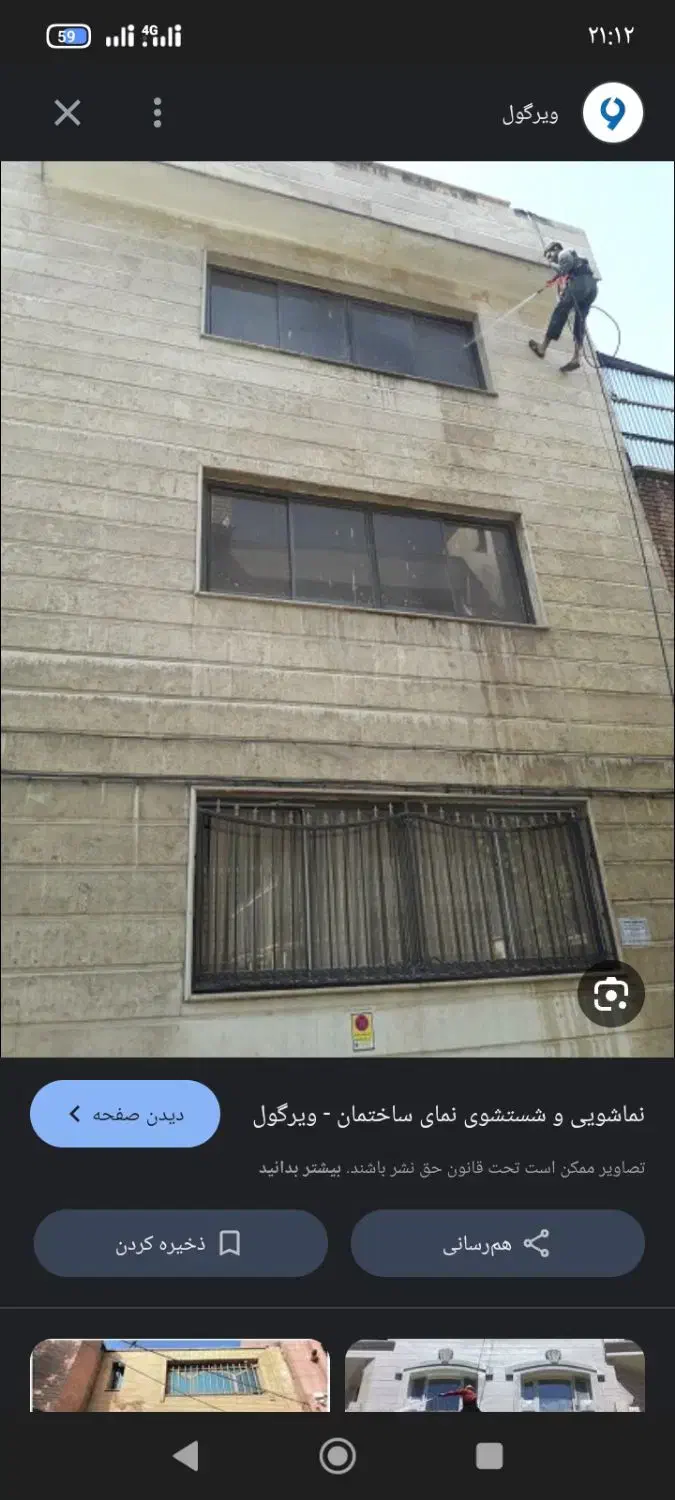This screenshot has width=675, height=1500.
Task: Go back using system navigation
Action: coord(186,1456)
